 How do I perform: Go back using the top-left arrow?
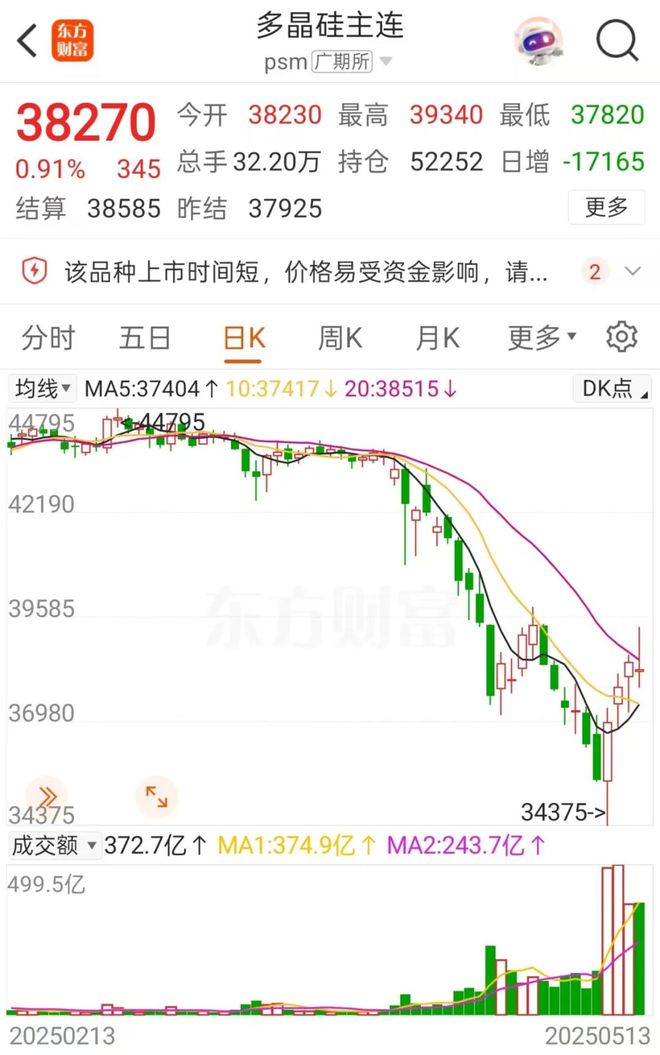pyautogui.click(x=27, y=41)
